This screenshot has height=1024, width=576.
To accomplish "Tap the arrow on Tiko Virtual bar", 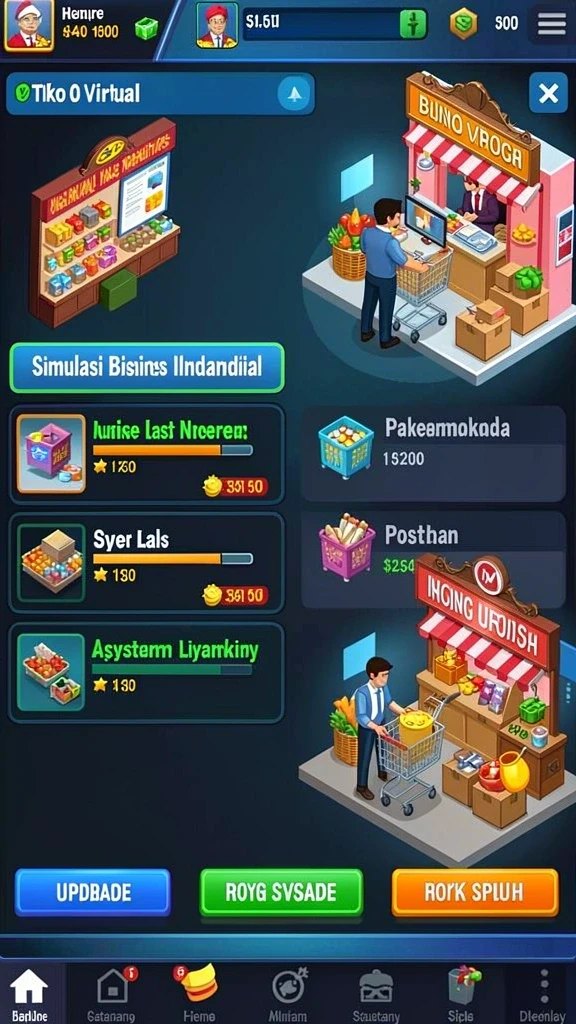I will coord(295,95).
